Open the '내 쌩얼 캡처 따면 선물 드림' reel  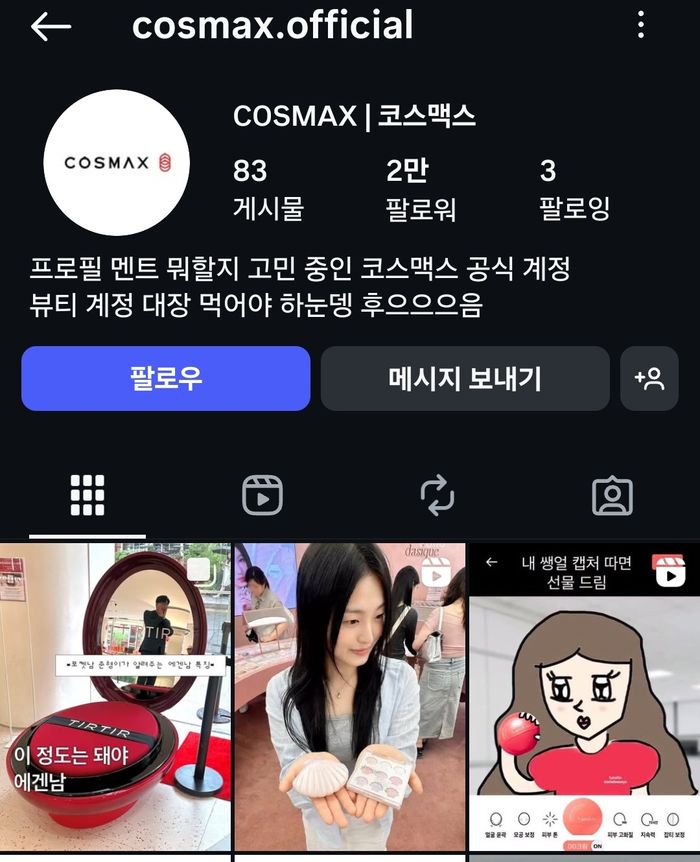584,697
